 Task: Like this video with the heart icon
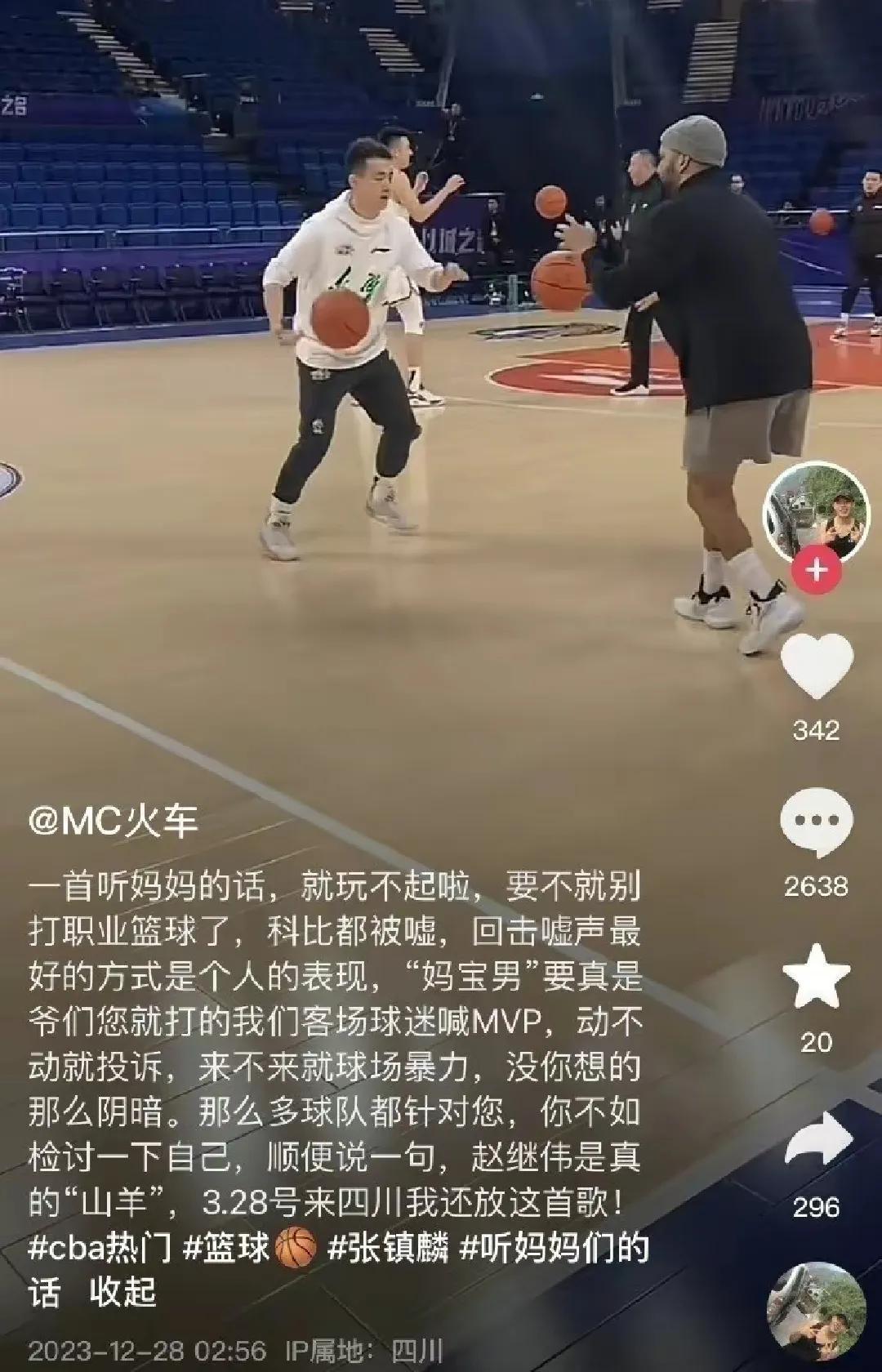pos(817,665)
